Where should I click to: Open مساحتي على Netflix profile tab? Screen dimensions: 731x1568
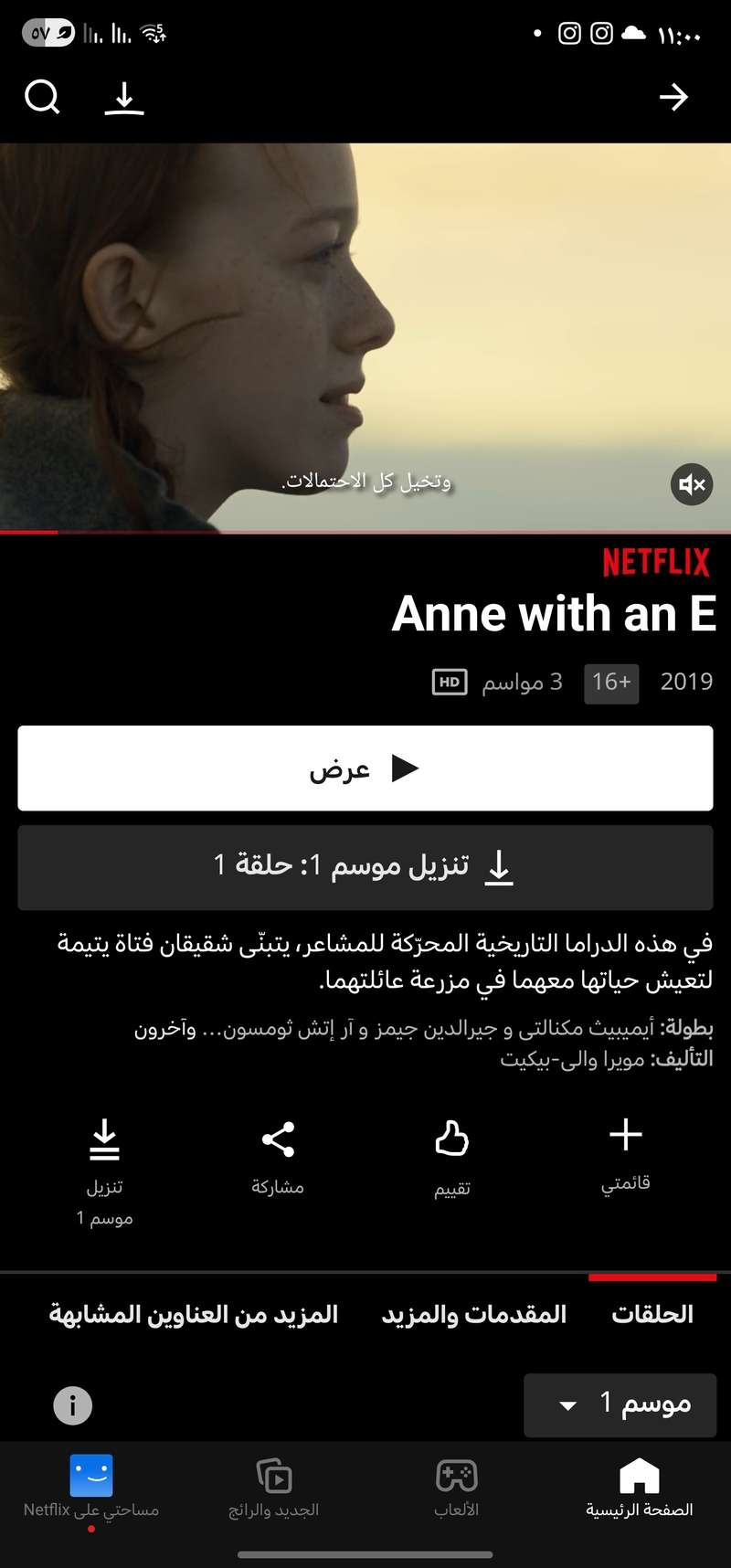coord(91,1487)
